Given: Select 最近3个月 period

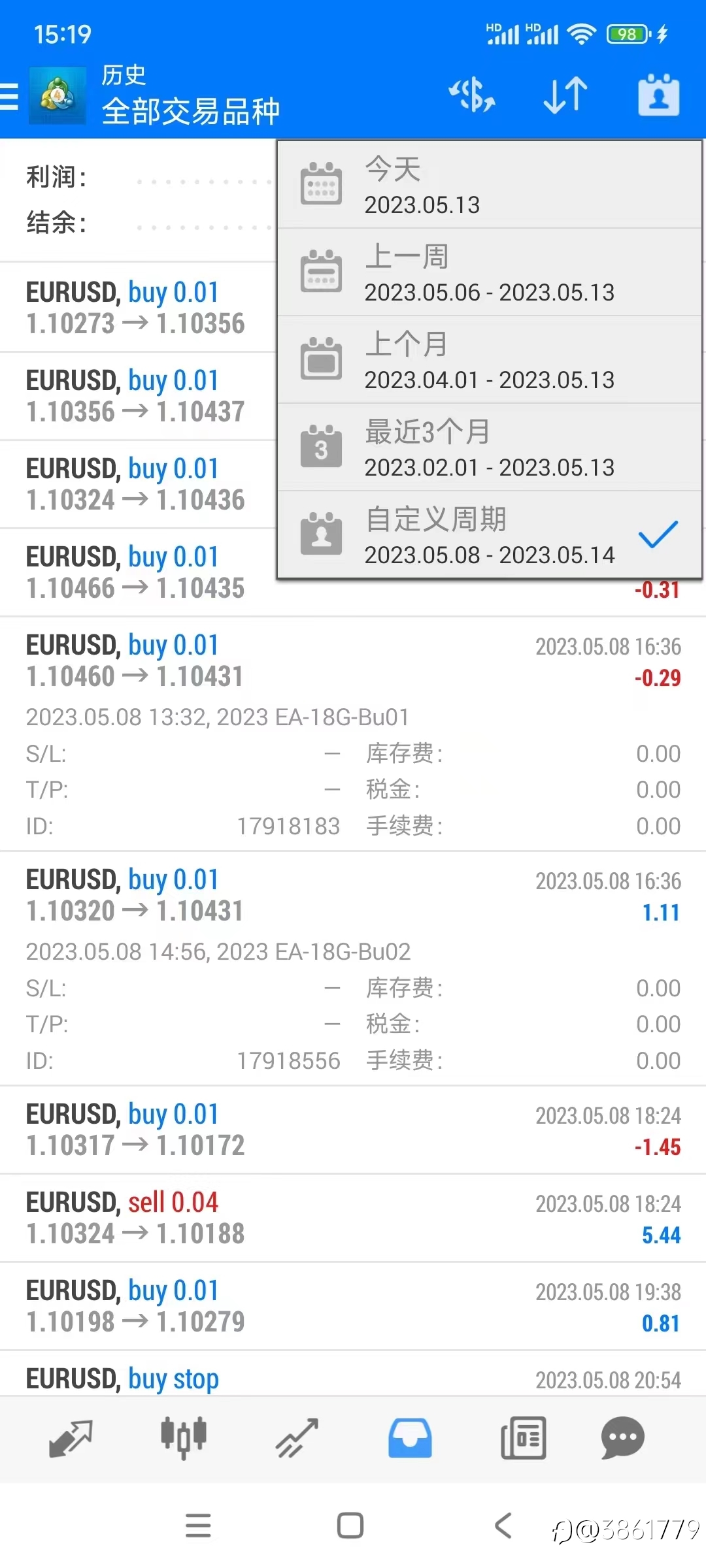Looking at the screenshot, I should 490,448.
